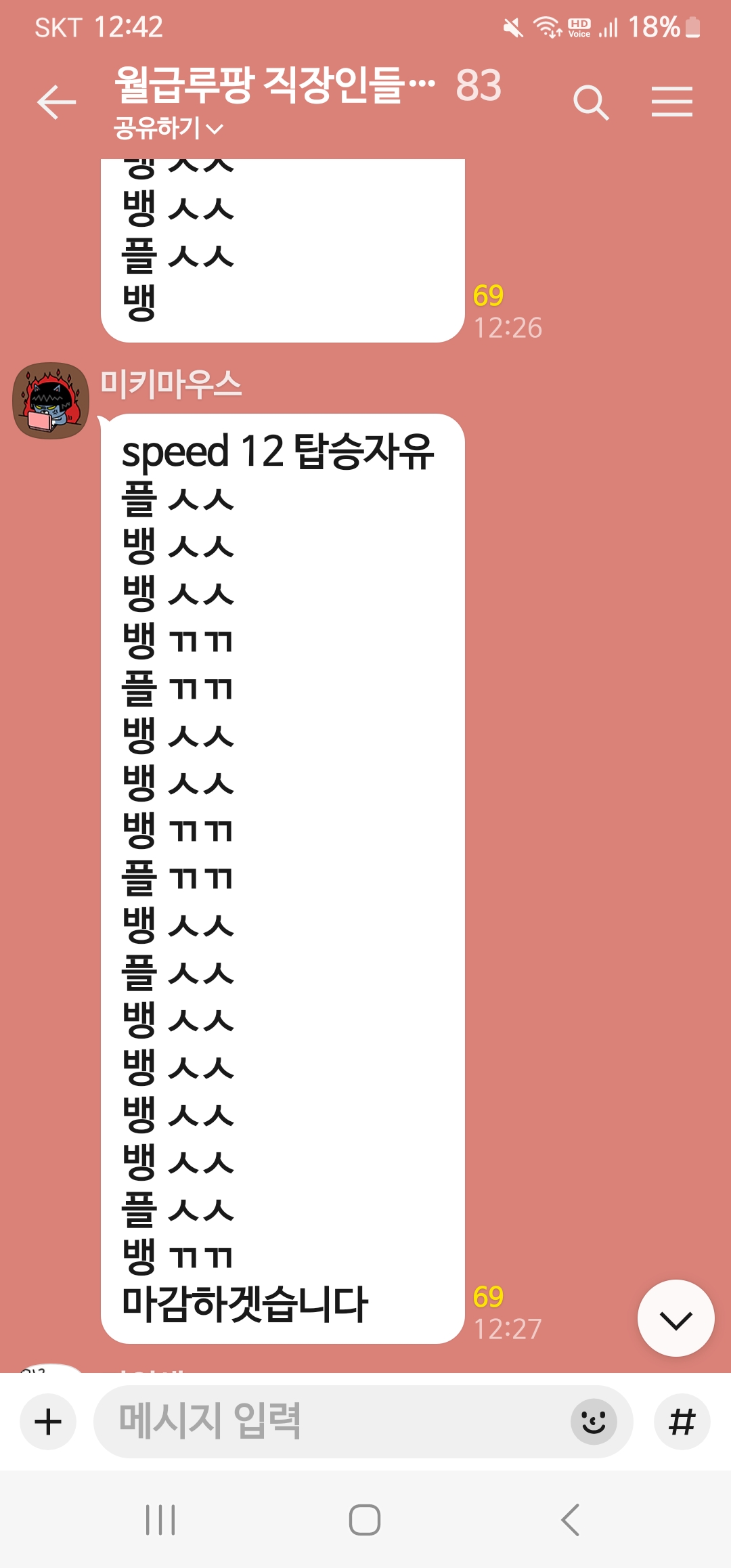
Task: Open the recent apps view
Action: point(161,1520)
